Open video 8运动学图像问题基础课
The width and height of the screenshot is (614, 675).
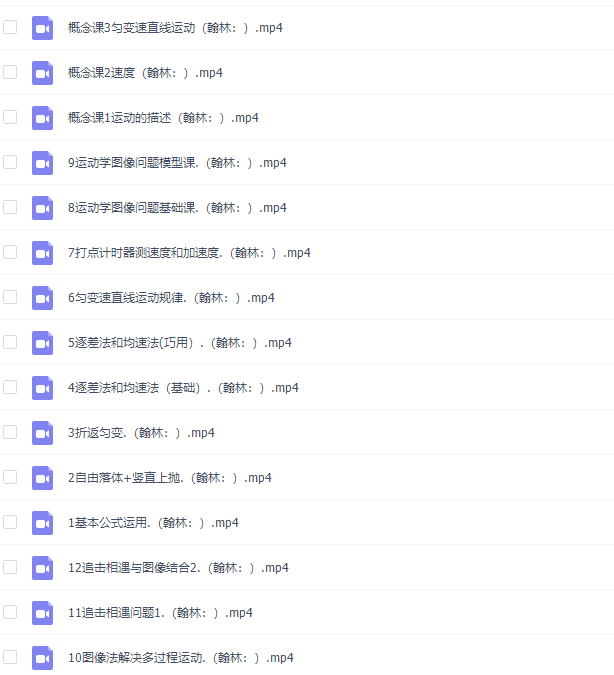177,208
